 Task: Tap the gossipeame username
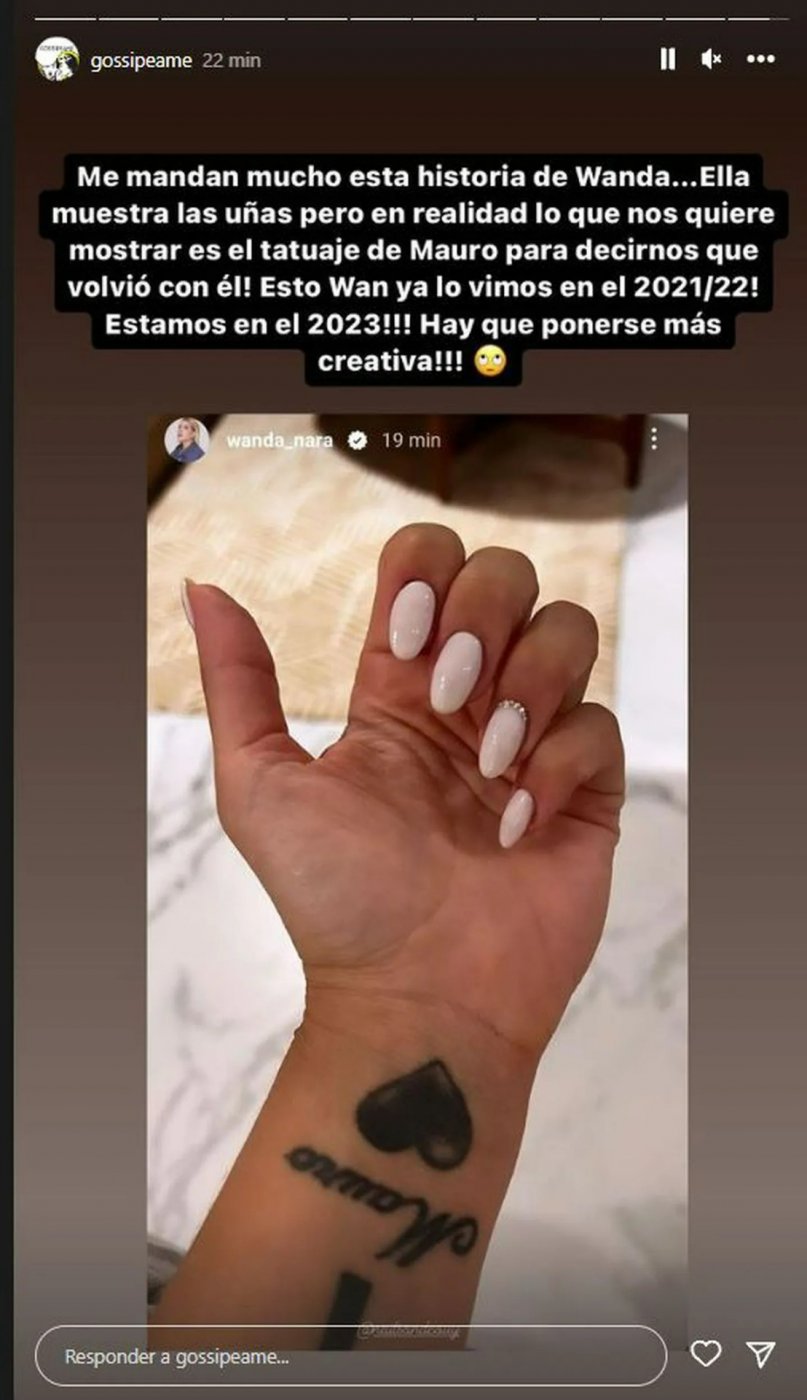140,60
